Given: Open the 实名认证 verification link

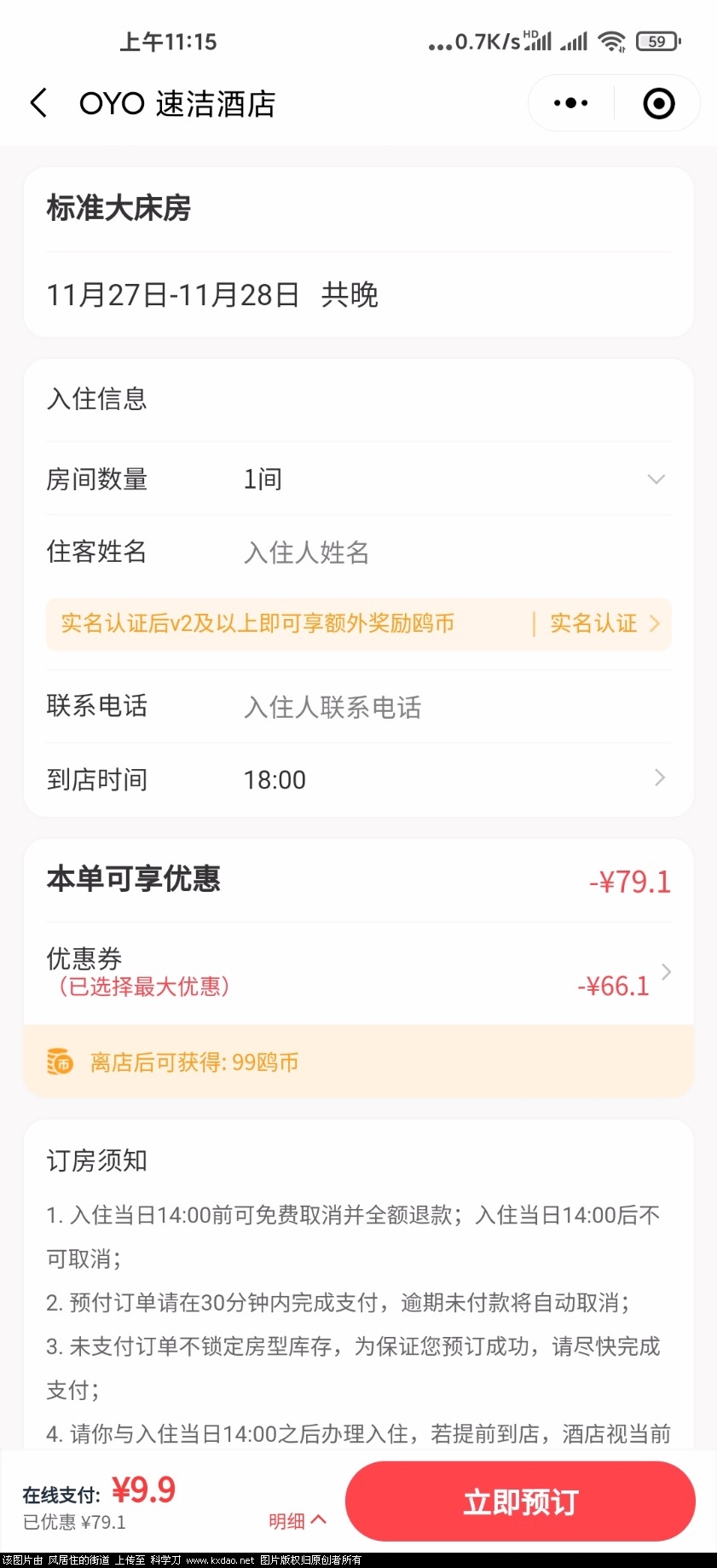Looking at the screenshot, I should (x=593, y=623).
